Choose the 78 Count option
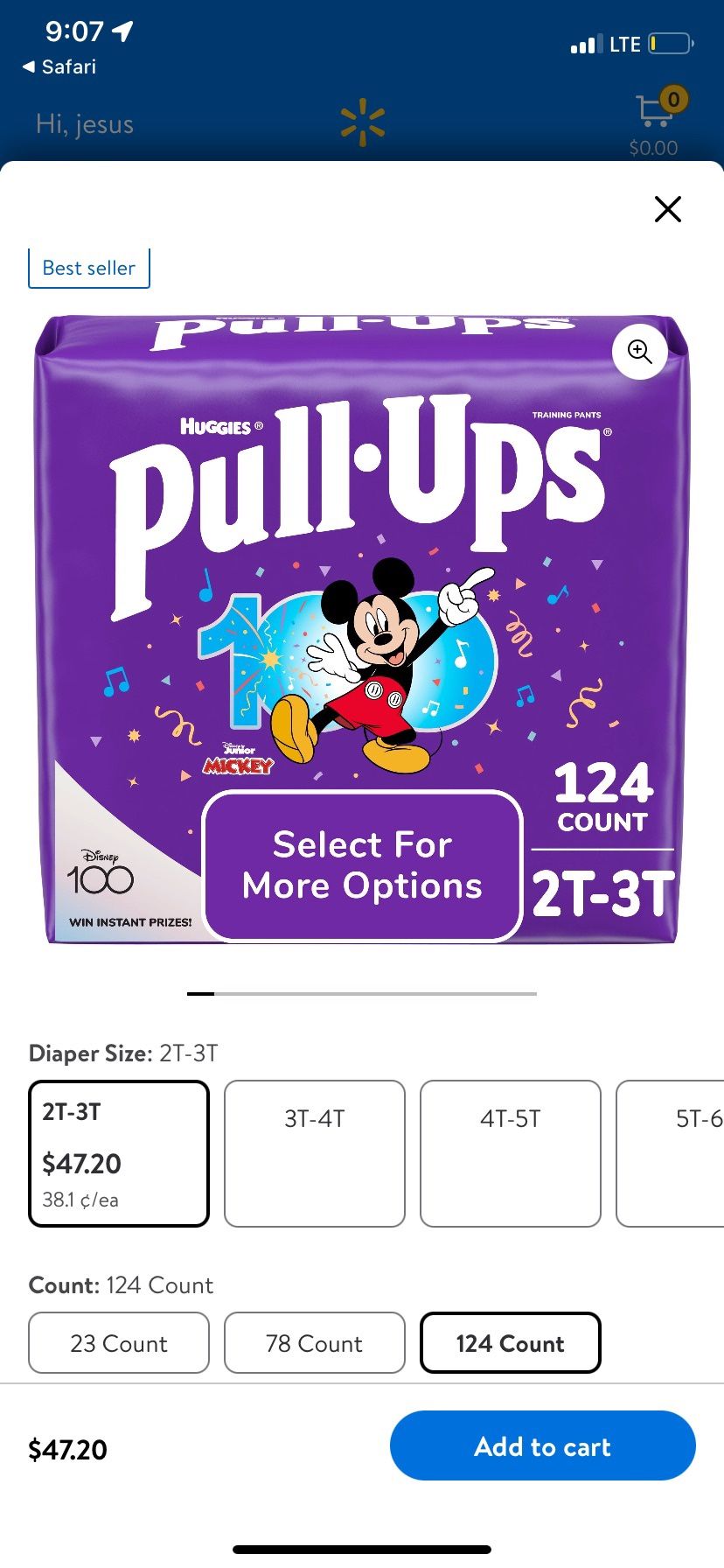The image size is (724, 1568). (314, 1343)
